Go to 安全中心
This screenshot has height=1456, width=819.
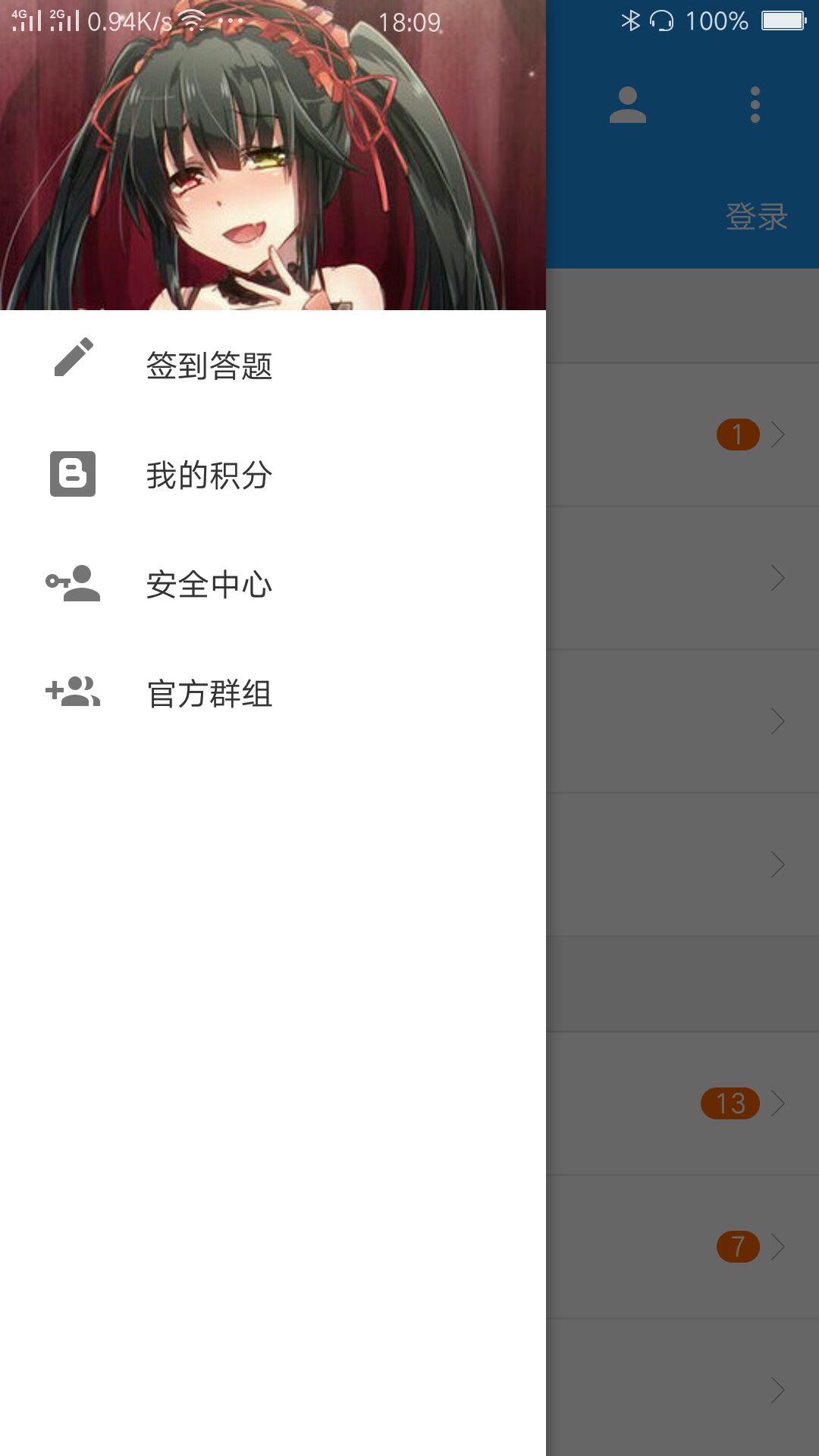coord(209,585)
